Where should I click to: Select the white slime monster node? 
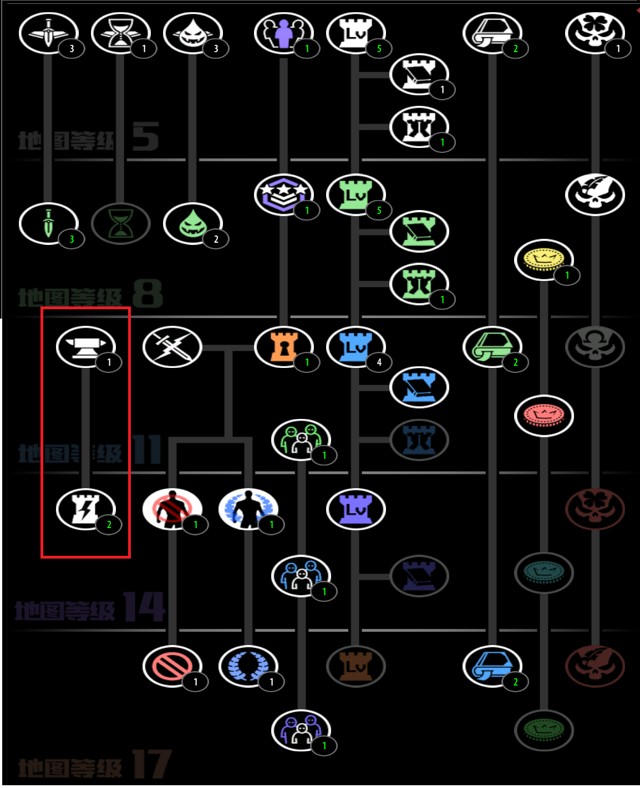192,34
